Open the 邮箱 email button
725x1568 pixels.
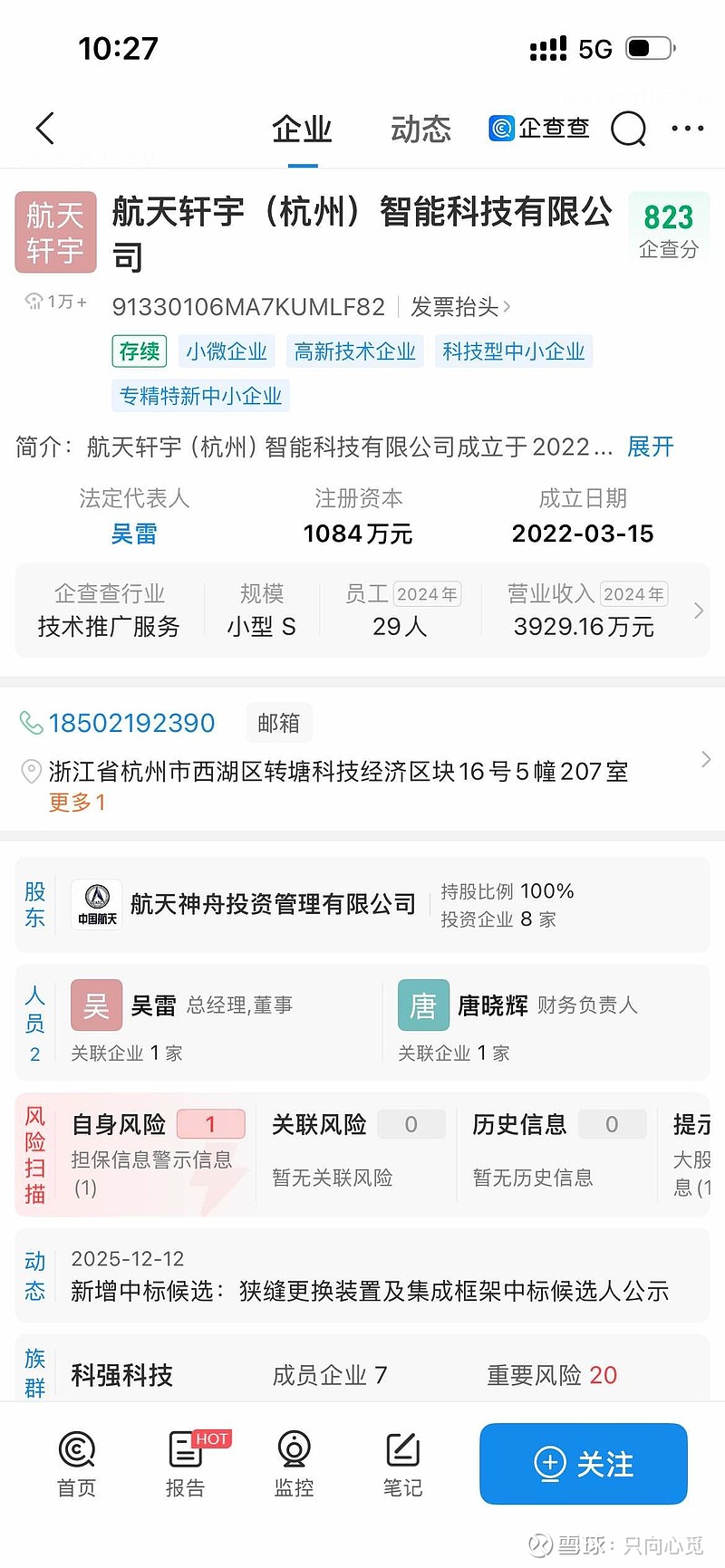tap(280, 723)
